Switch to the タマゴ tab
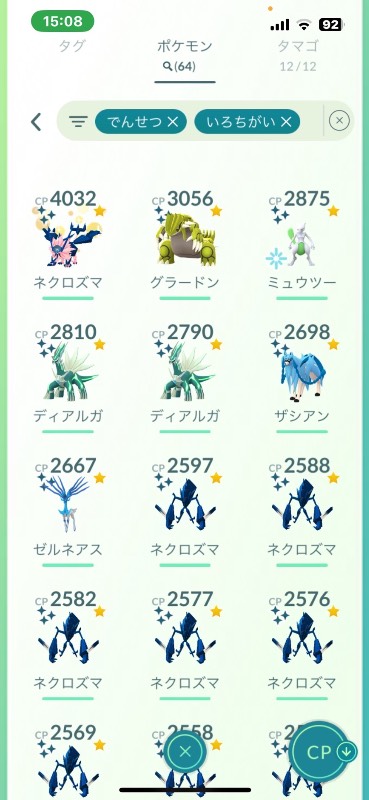This screenshot has height=800, width=369. click(298, 46)
